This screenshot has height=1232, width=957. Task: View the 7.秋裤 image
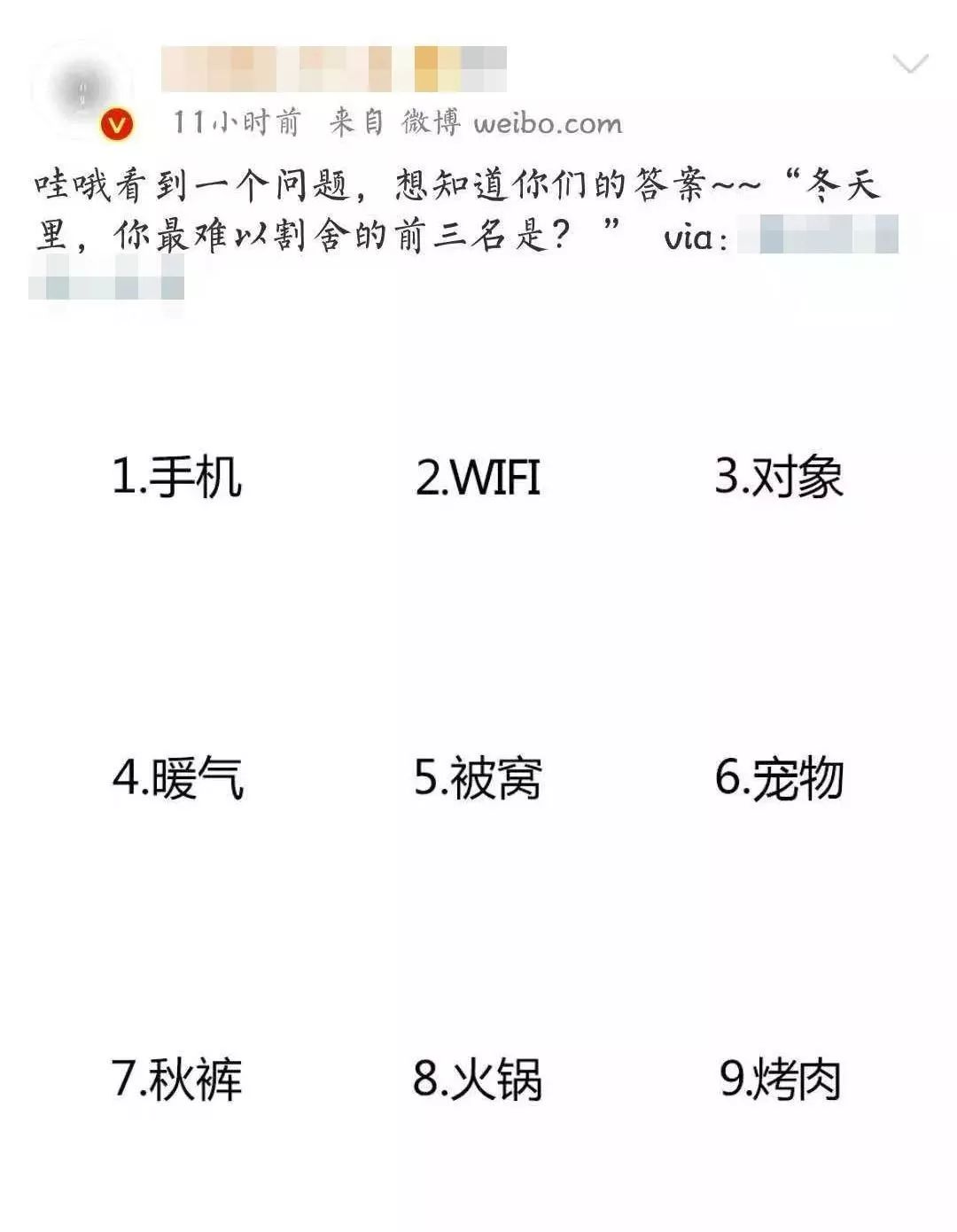[x=176, y=1080]
